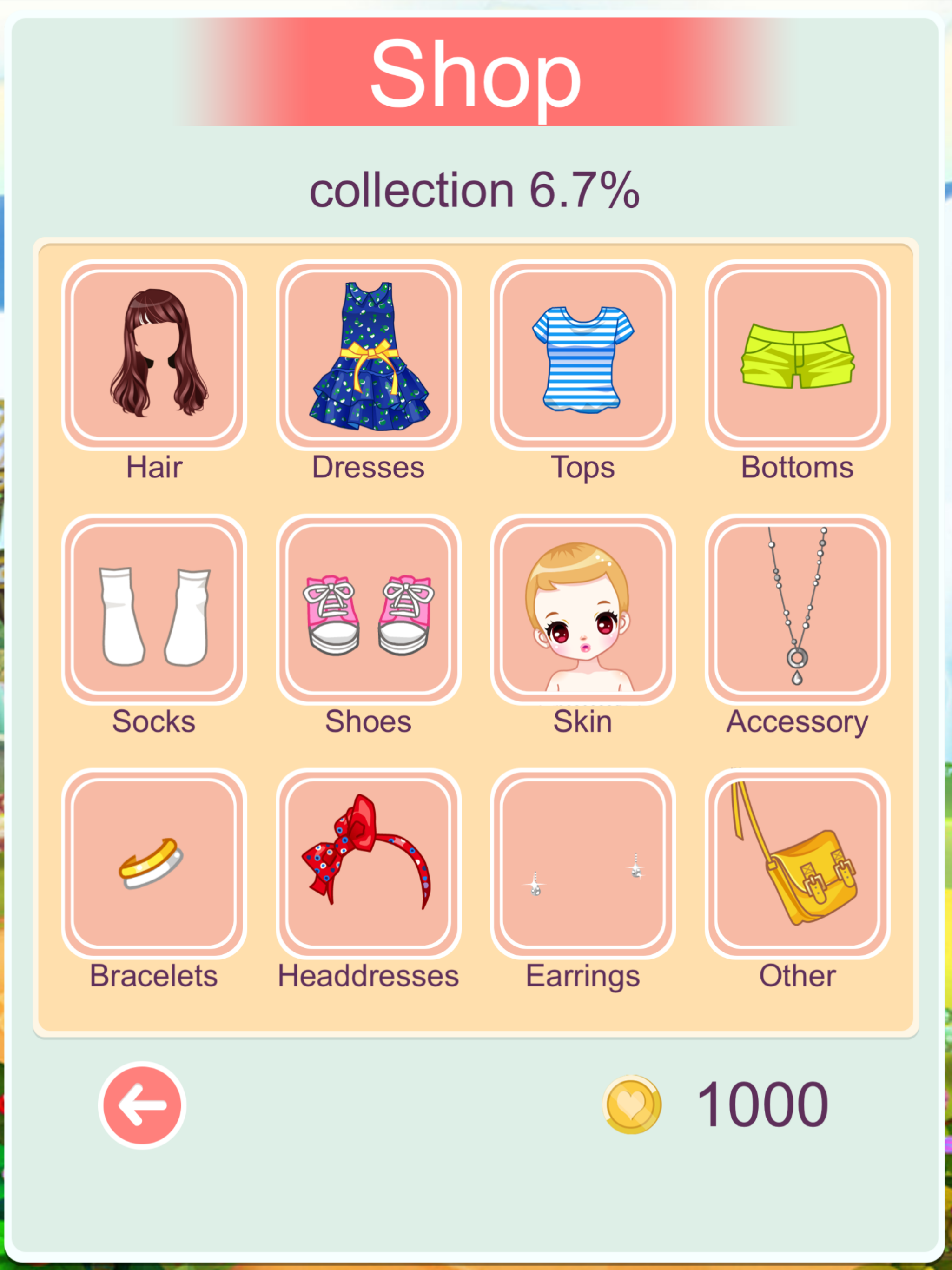Browse the Bracelets category
952x1270 pixels.
[x=154, y=864]
